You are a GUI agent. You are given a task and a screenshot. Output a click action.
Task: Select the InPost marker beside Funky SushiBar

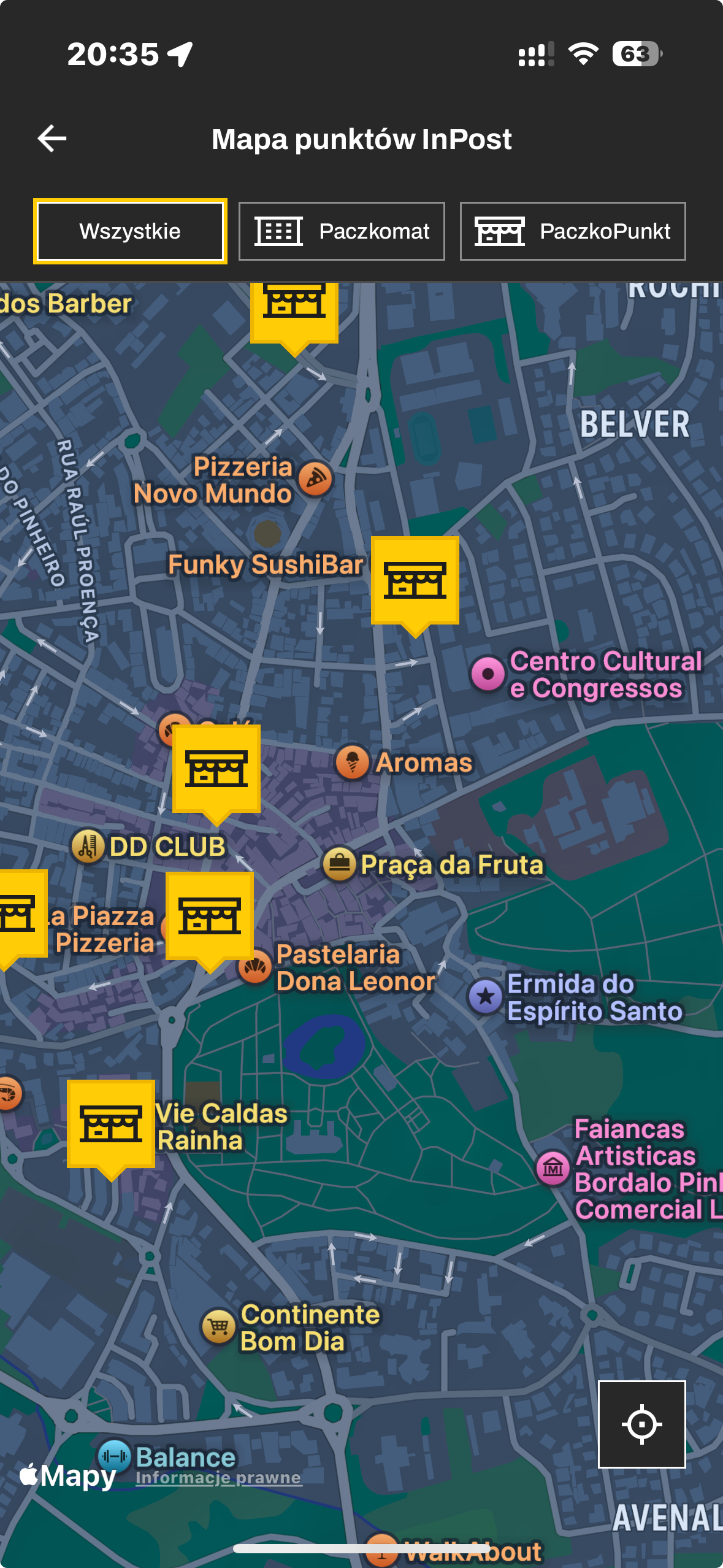tap(415, 582)
